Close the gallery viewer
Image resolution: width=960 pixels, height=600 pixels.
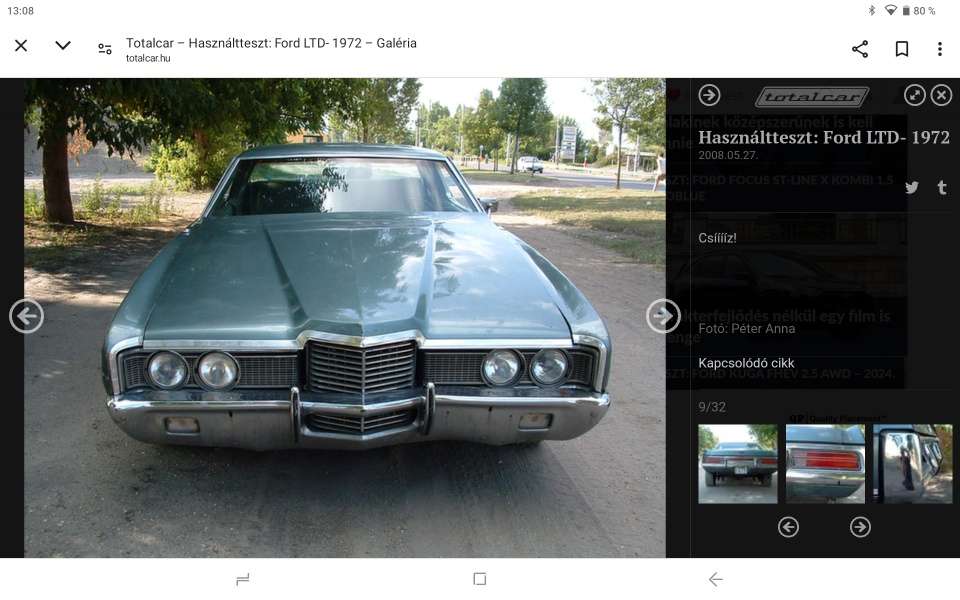(x=941, y=95)
